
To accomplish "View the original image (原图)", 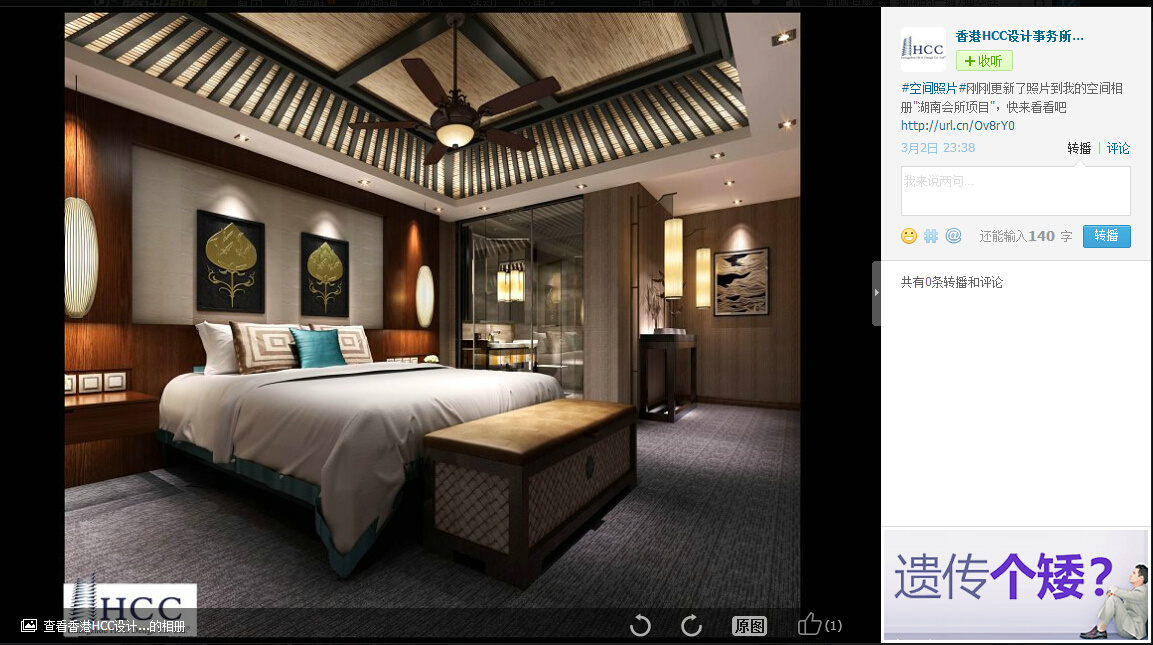I will pos(749,626).
